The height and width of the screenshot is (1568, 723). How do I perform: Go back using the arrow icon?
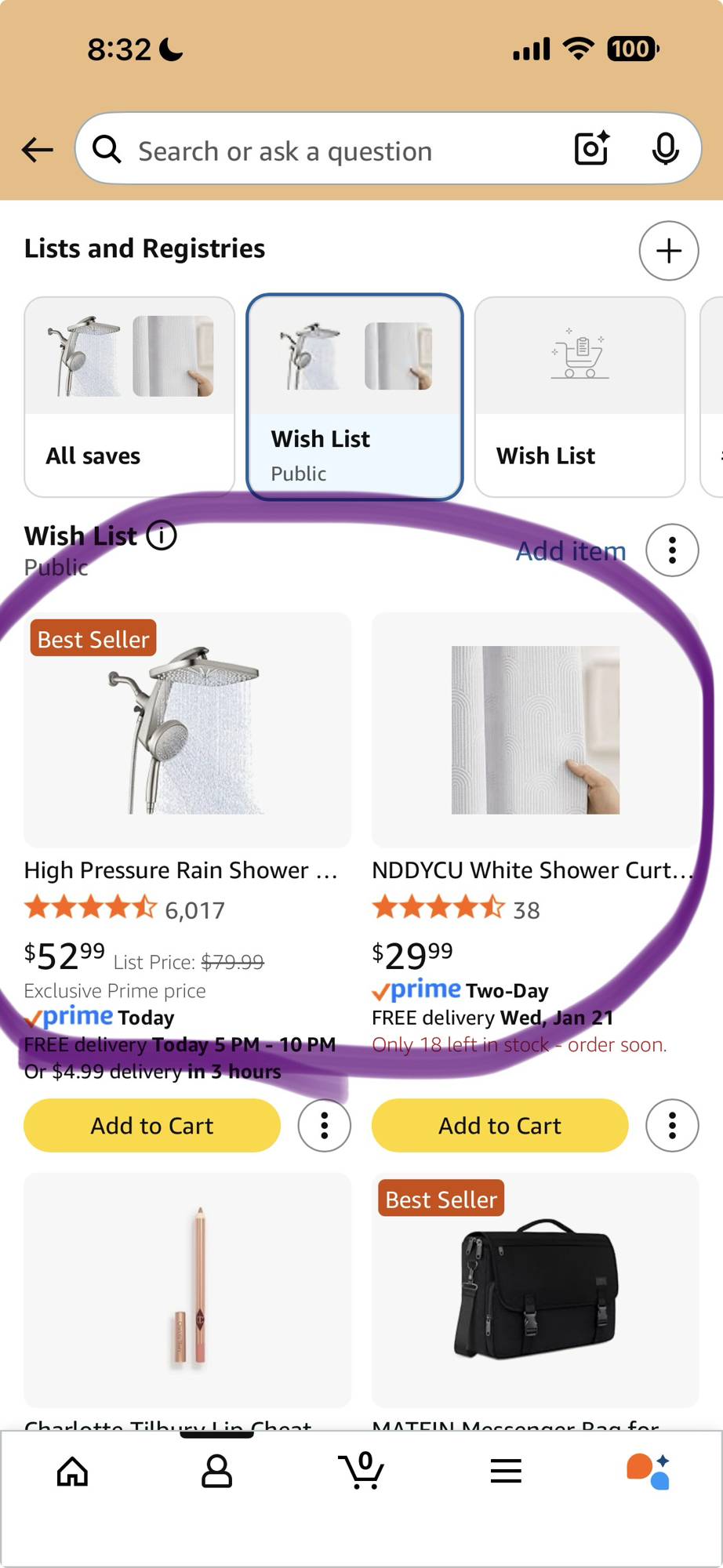tap(37, 149)
